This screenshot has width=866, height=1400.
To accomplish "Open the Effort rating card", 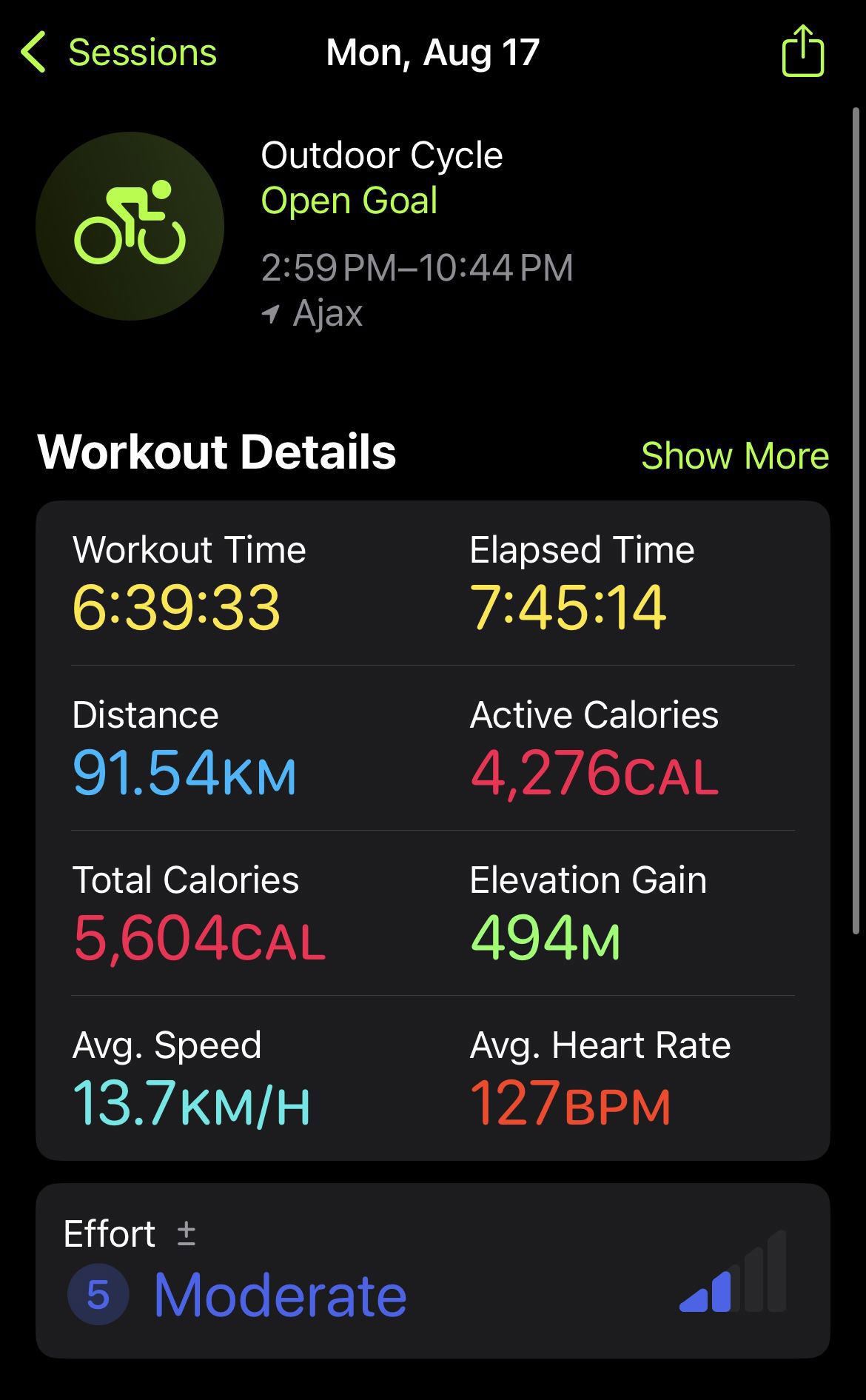I will [x=433, y=1270].
